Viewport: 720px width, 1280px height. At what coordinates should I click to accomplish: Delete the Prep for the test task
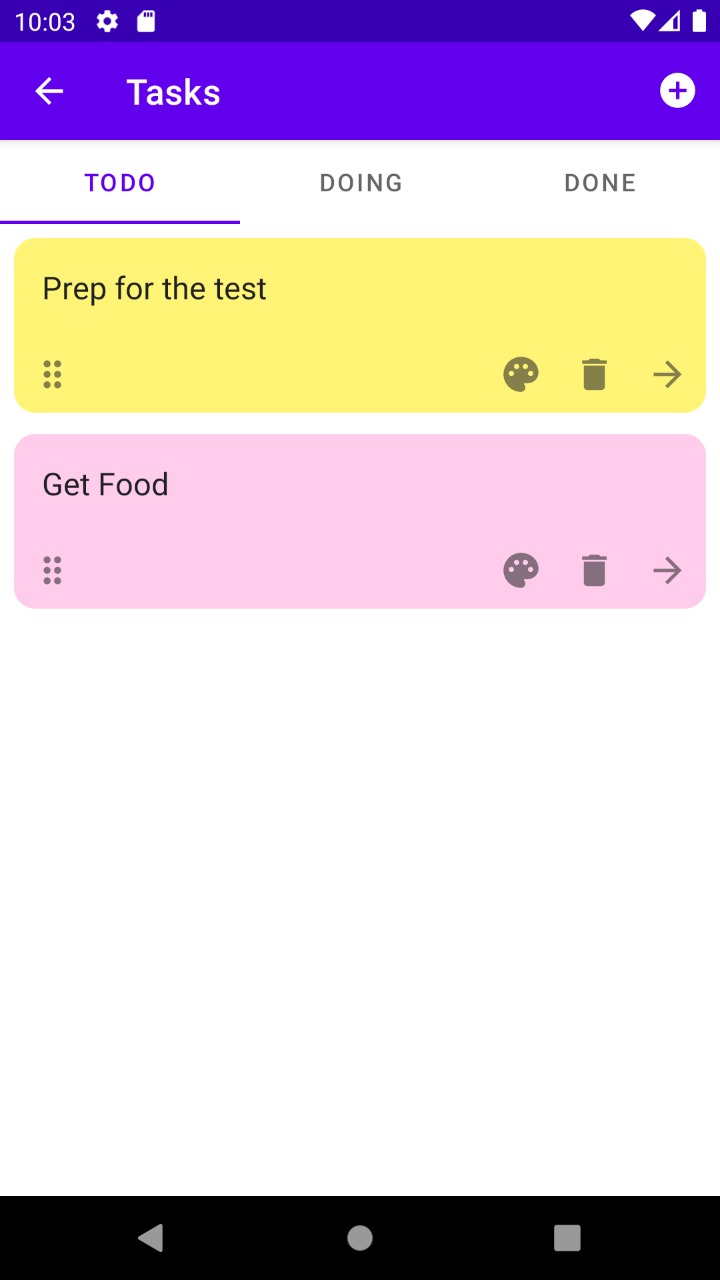594,374
